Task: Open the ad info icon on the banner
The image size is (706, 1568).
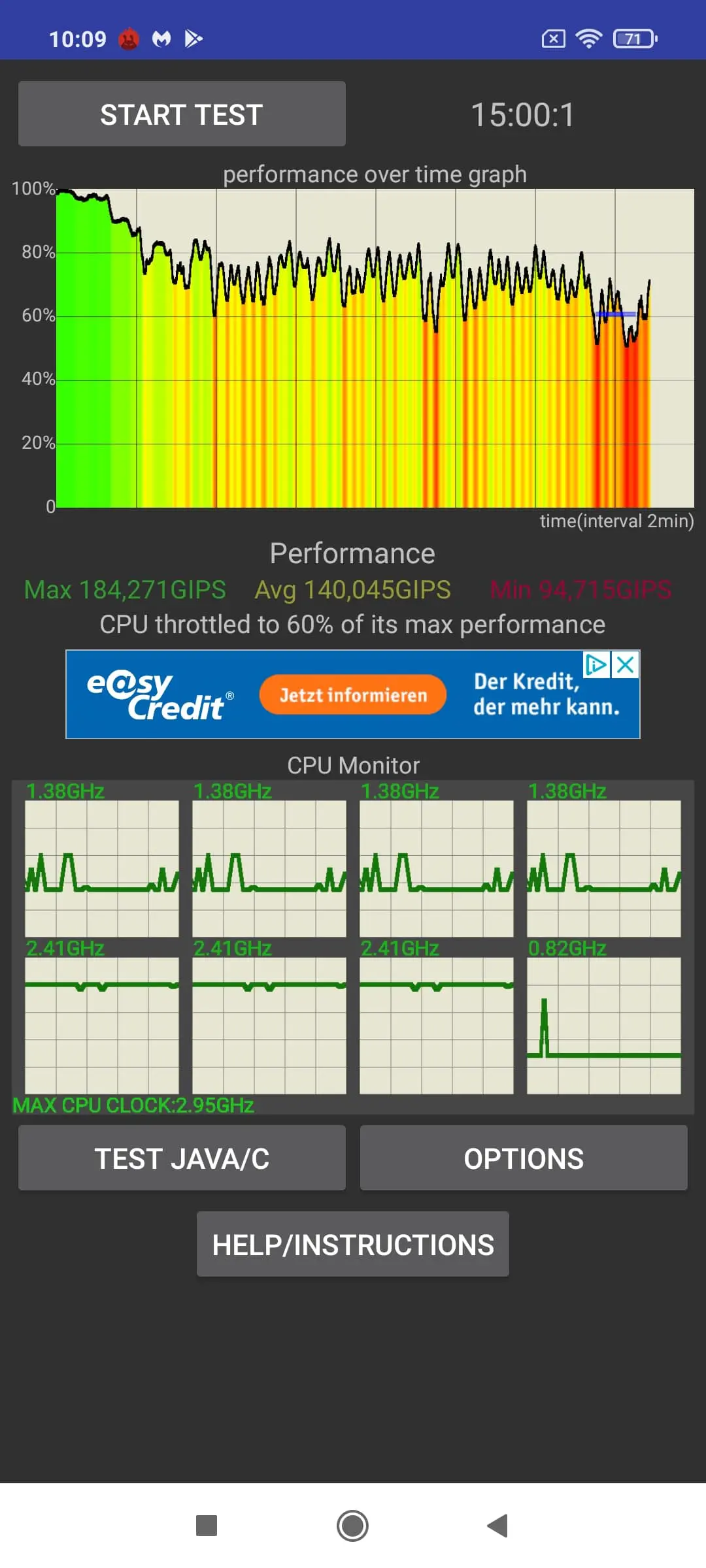Action: (596, 665)
